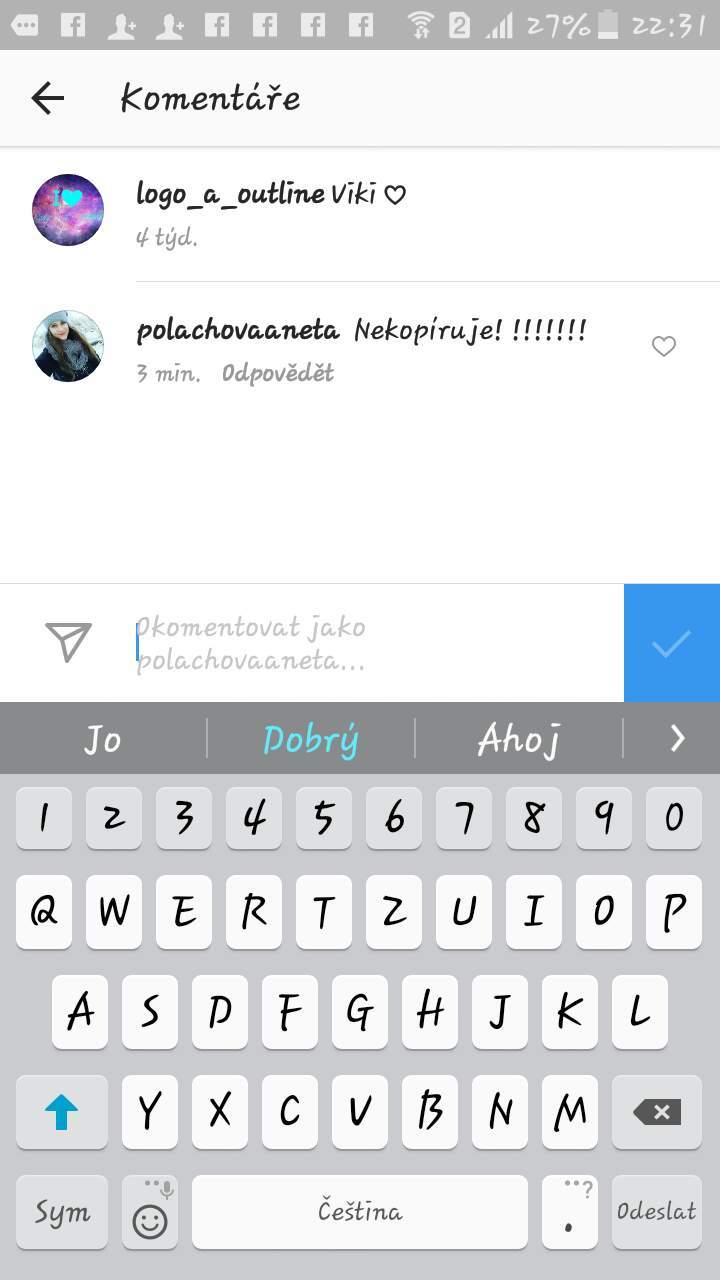Tap the backspace key
720x1280 pixels.
[657, 1112]
